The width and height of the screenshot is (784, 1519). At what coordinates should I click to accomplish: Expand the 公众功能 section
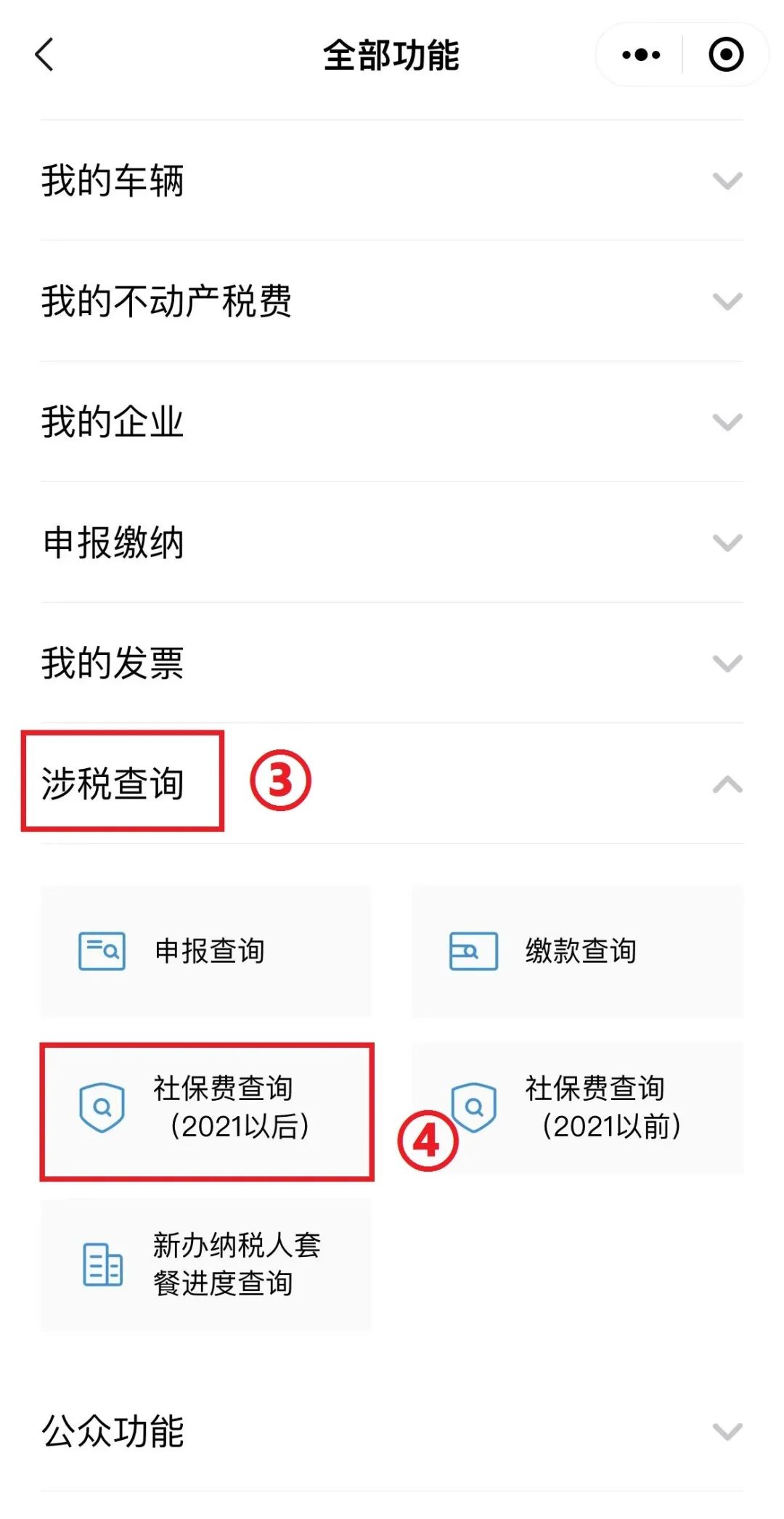(392, 1431)
